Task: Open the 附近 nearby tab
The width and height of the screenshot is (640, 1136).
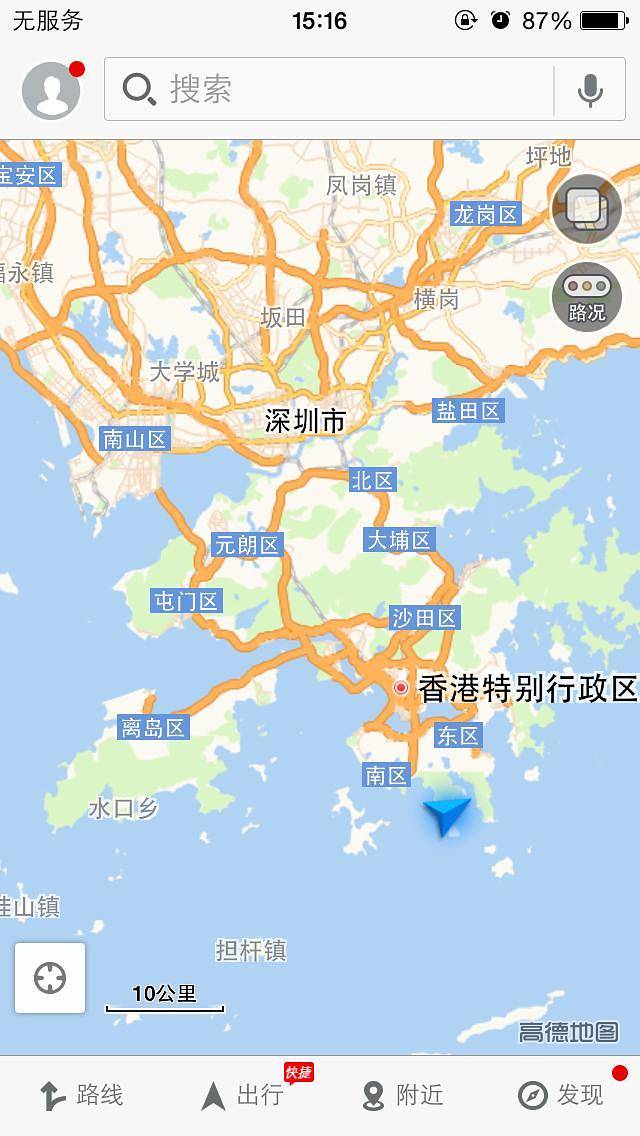Action: [x=400, y=1095]
